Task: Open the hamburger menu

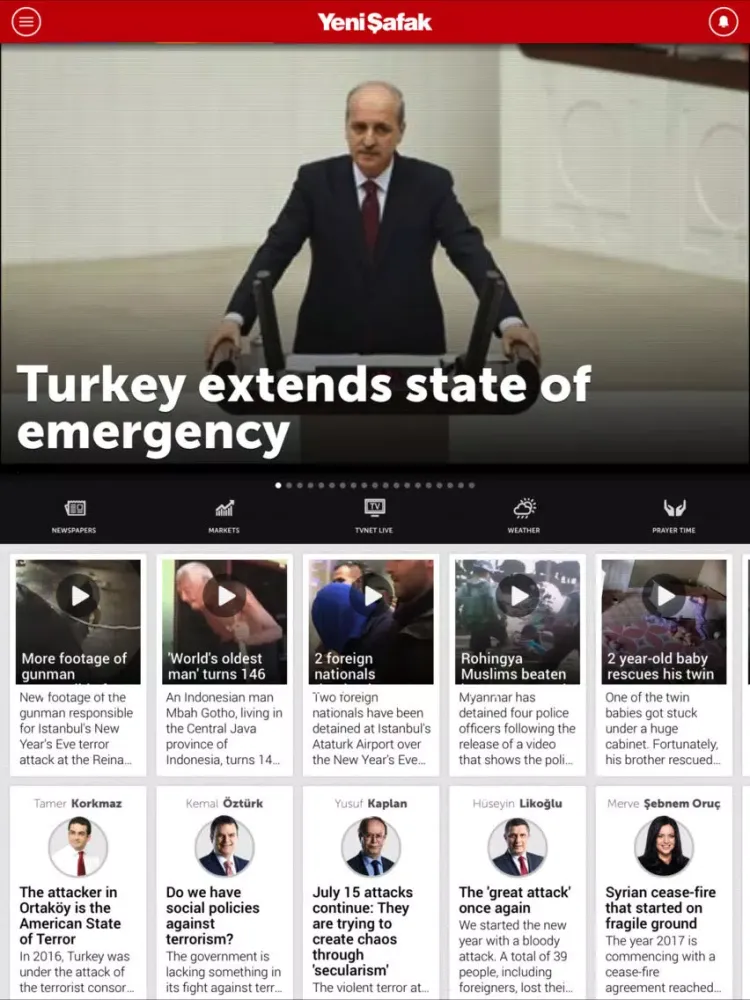Action: click(26, 21)
